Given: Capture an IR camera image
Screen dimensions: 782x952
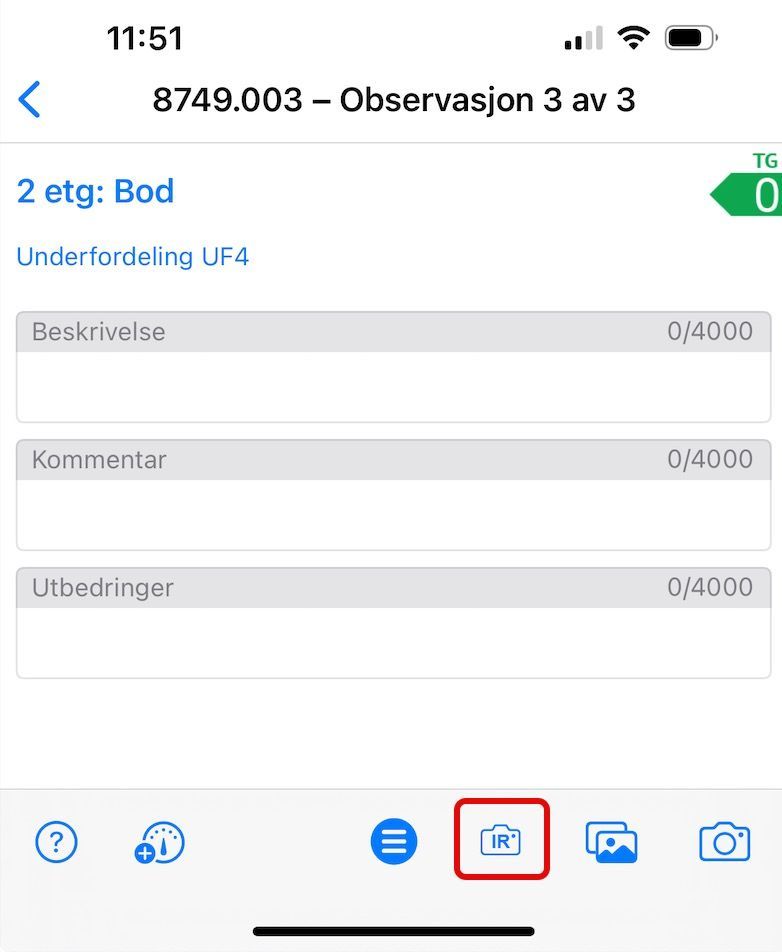Looking at the screenshot, I should coord(501,841).
